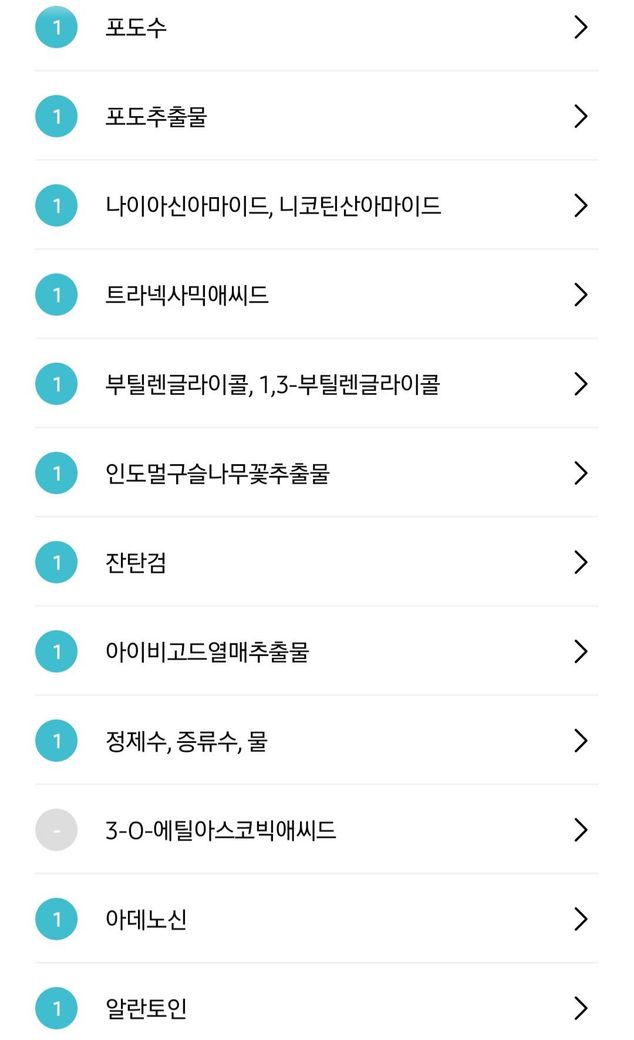Open 나이아신아마이드, 니코틴산아마이드 ingredient

(x=316, y=206)
